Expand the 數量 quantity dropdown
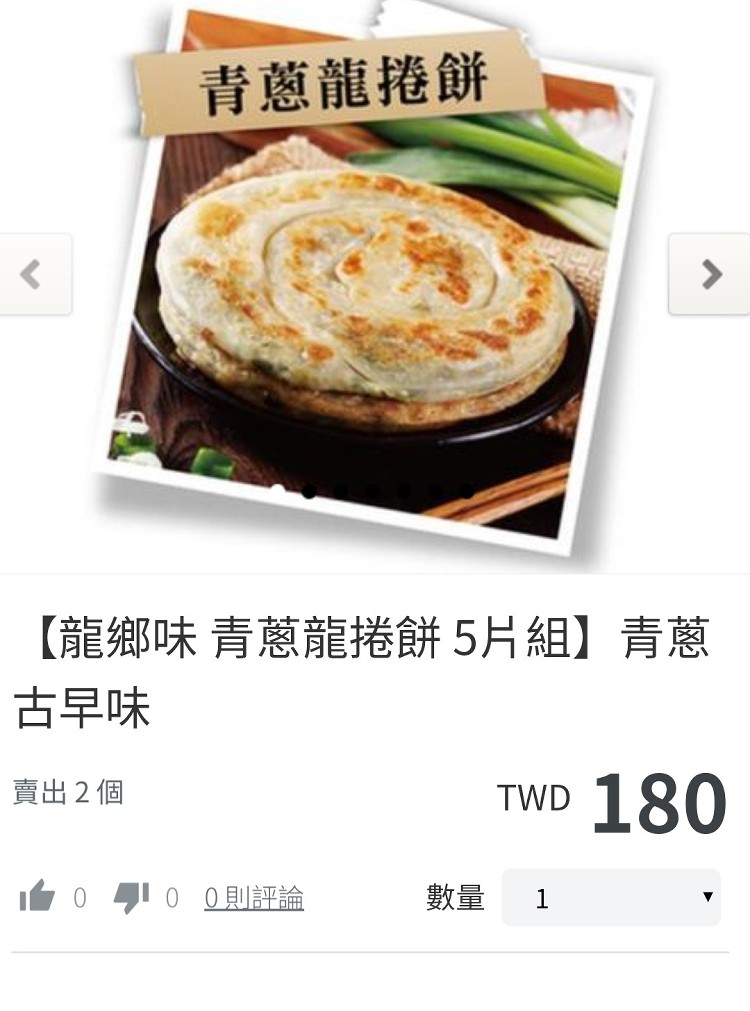The width and height of the screenshot is (750, 1011). coord(610,898)
